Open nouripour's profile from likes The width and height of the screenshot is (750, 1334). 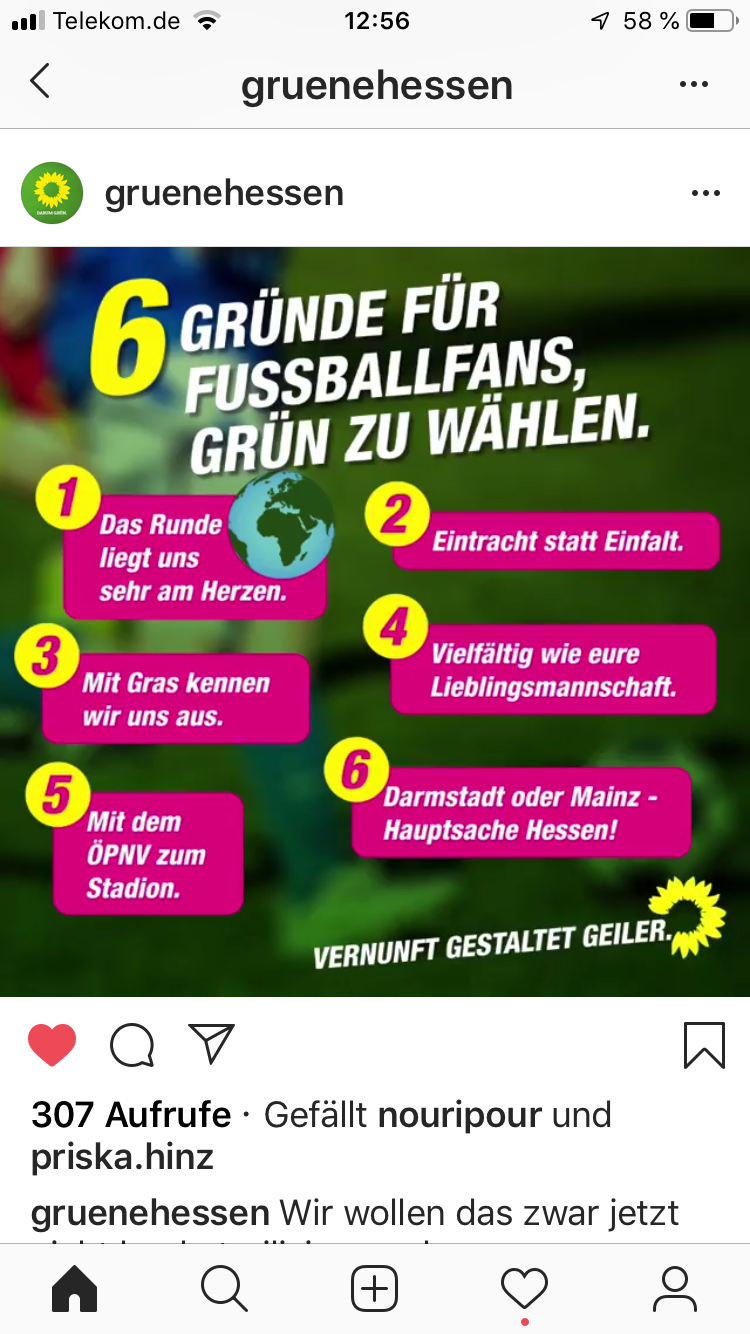click(459, 1114)
